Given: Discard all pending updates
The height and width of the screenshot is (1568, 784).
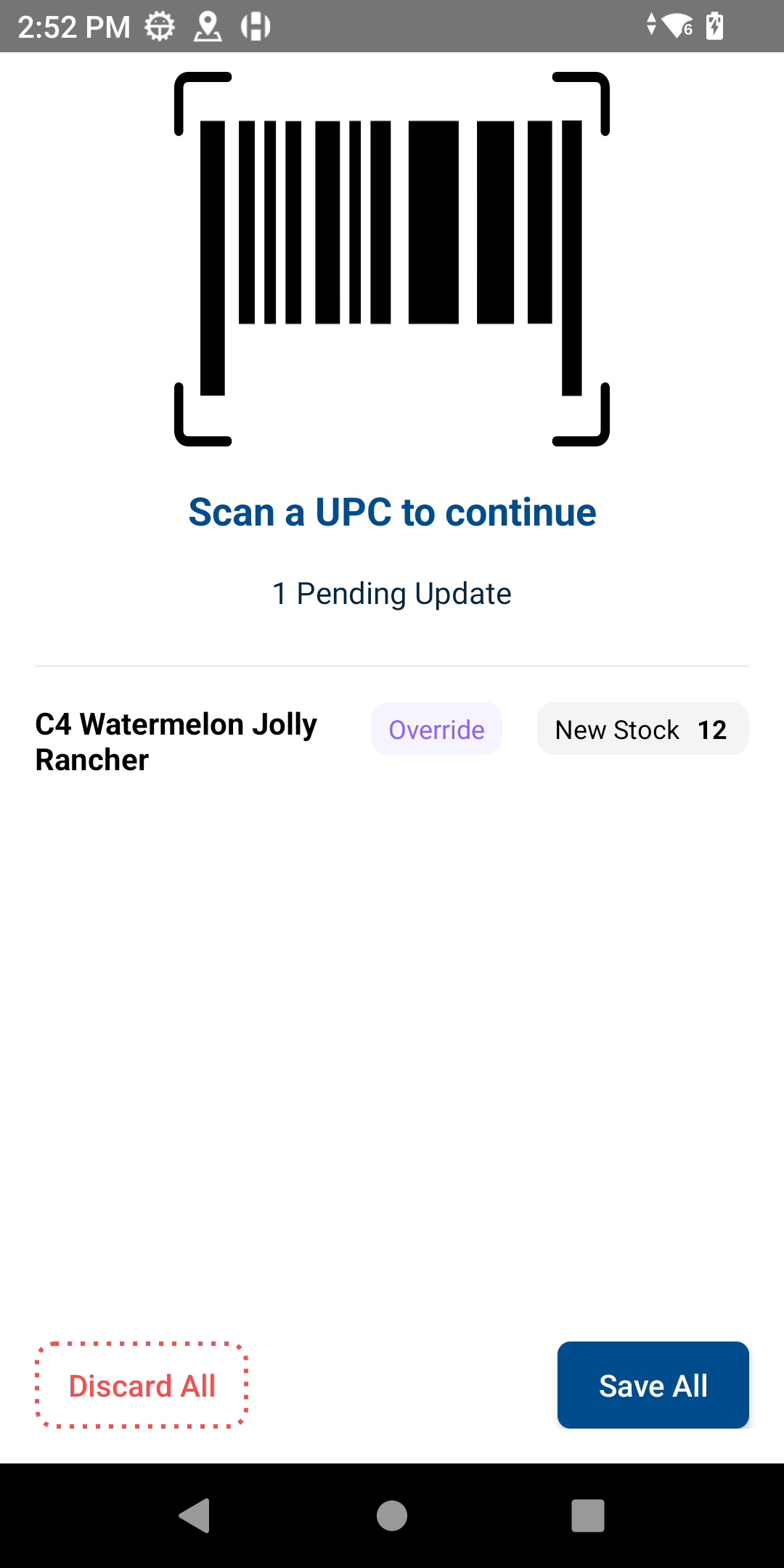Looking at the screenshot, I should coord(142,1386).
